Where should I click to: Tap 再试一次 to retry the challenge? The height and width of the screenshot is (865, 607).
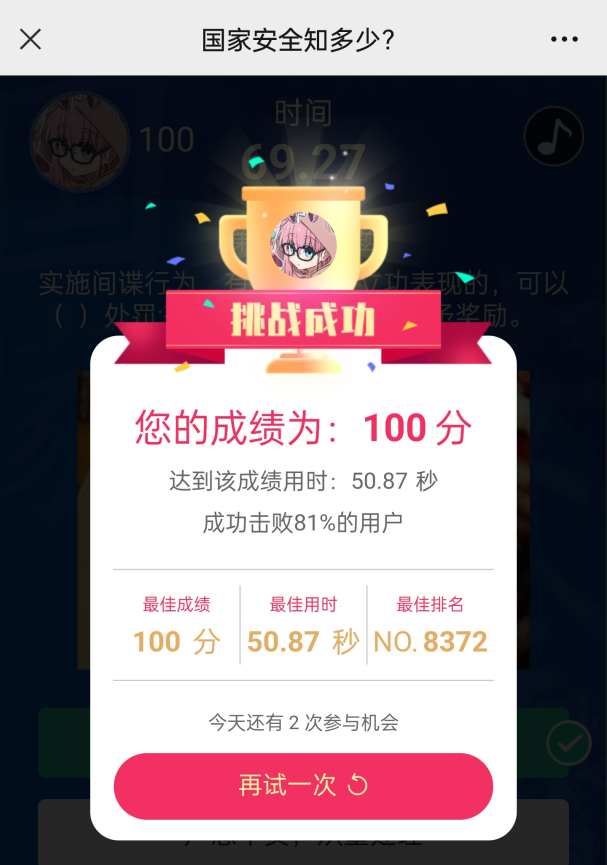303,786
